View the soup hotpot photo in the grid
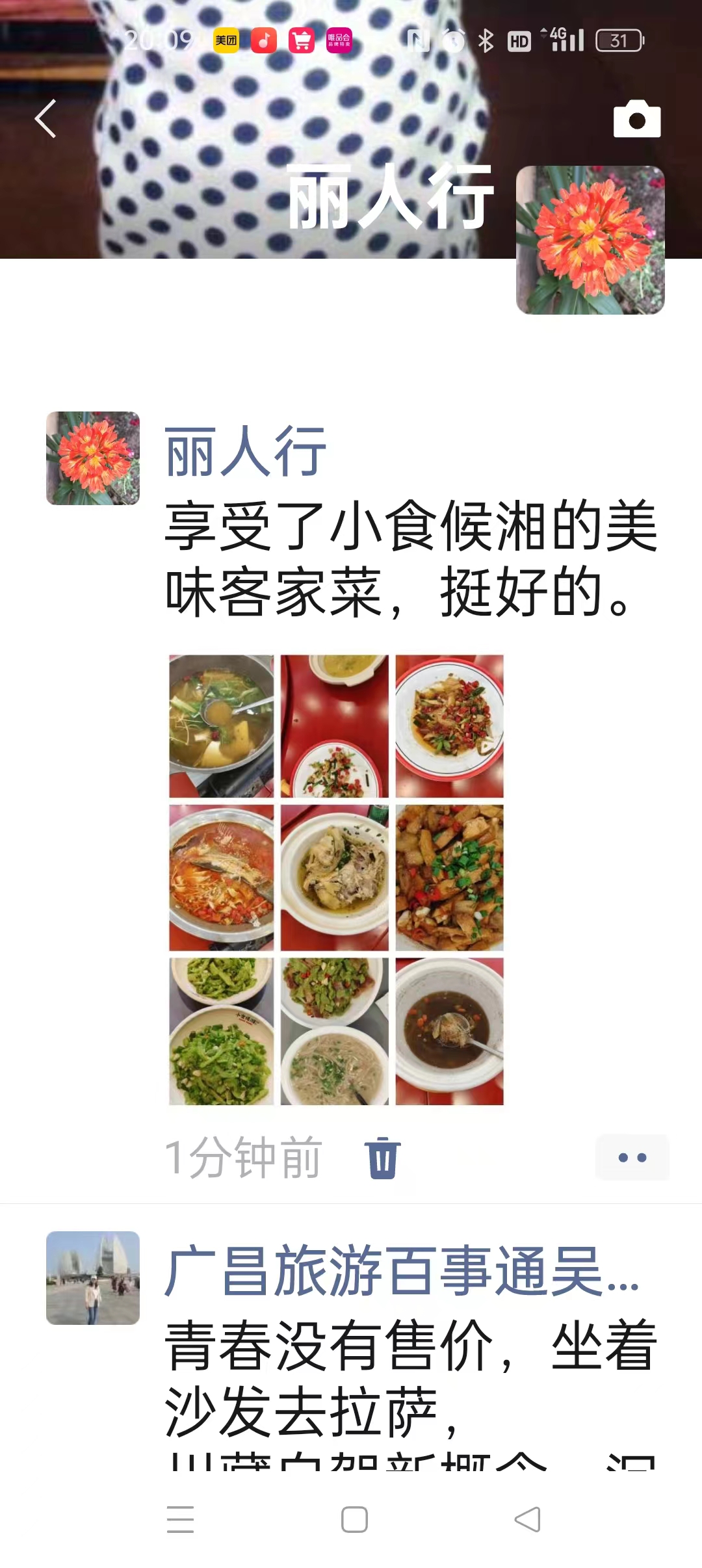This screenshot has width=702, height=1568. (x=222, y=726)
